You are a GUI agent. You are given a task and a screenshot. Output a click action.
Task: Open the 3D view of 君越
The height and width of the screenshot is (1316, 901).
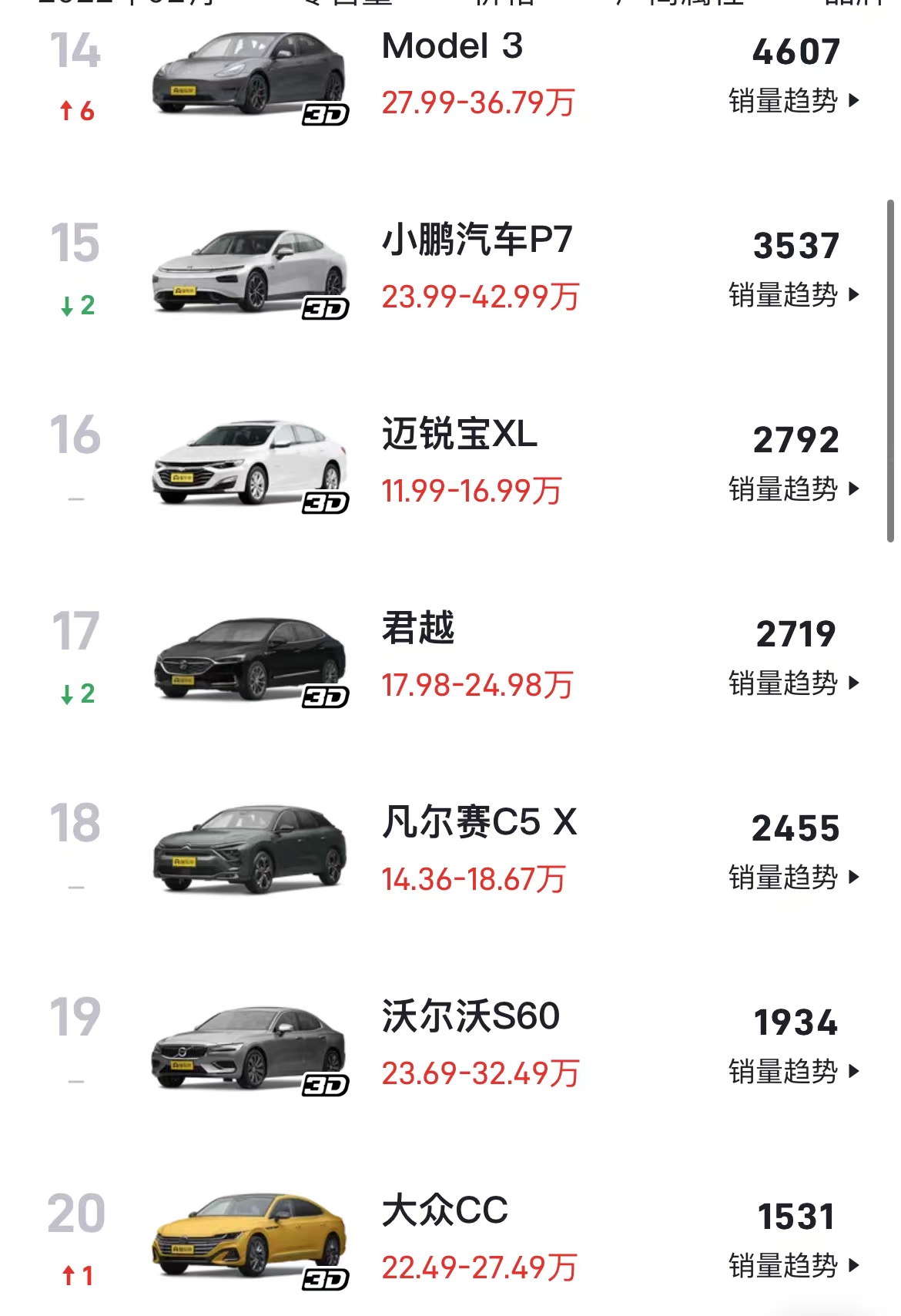(327, 696)
